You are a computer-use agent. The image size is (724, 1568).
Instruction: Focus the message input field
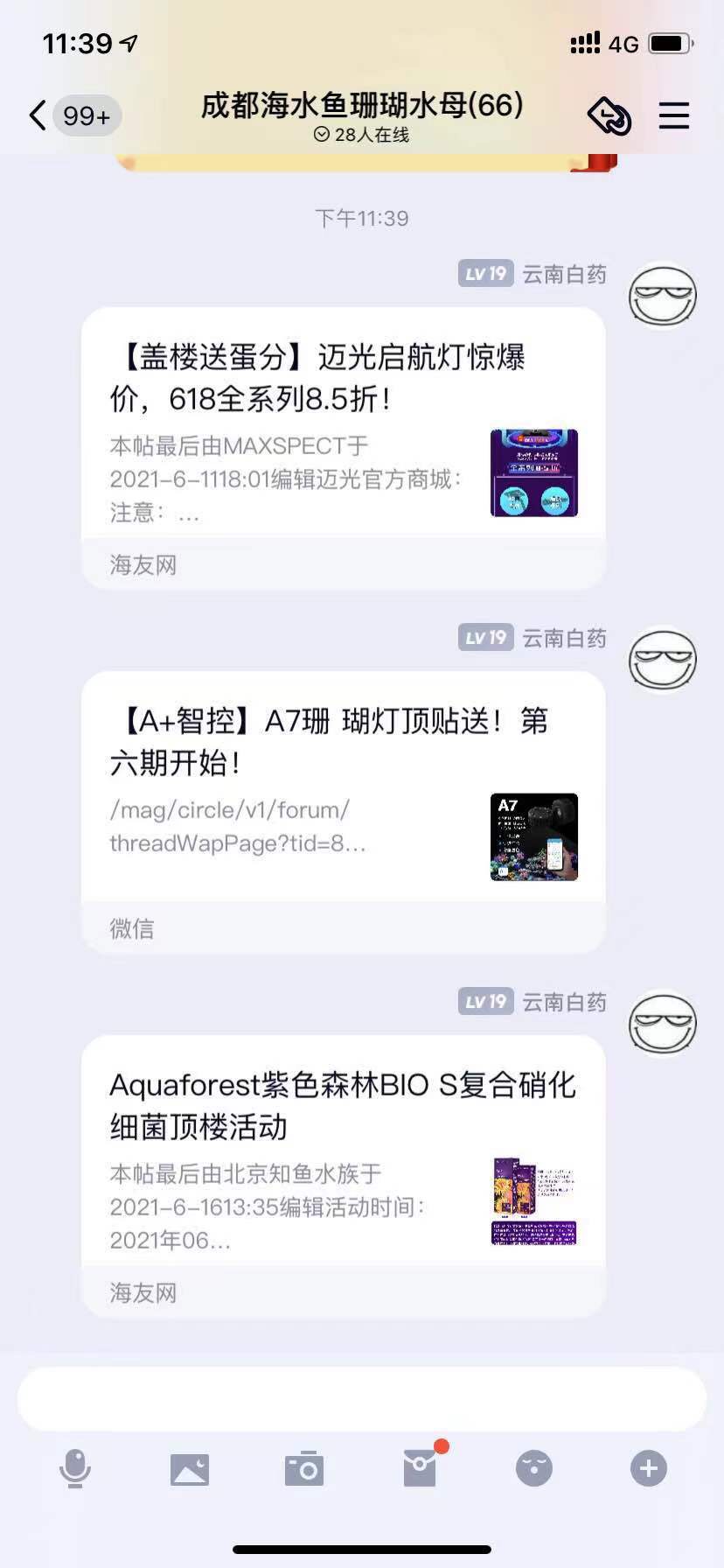[362, 1398]
